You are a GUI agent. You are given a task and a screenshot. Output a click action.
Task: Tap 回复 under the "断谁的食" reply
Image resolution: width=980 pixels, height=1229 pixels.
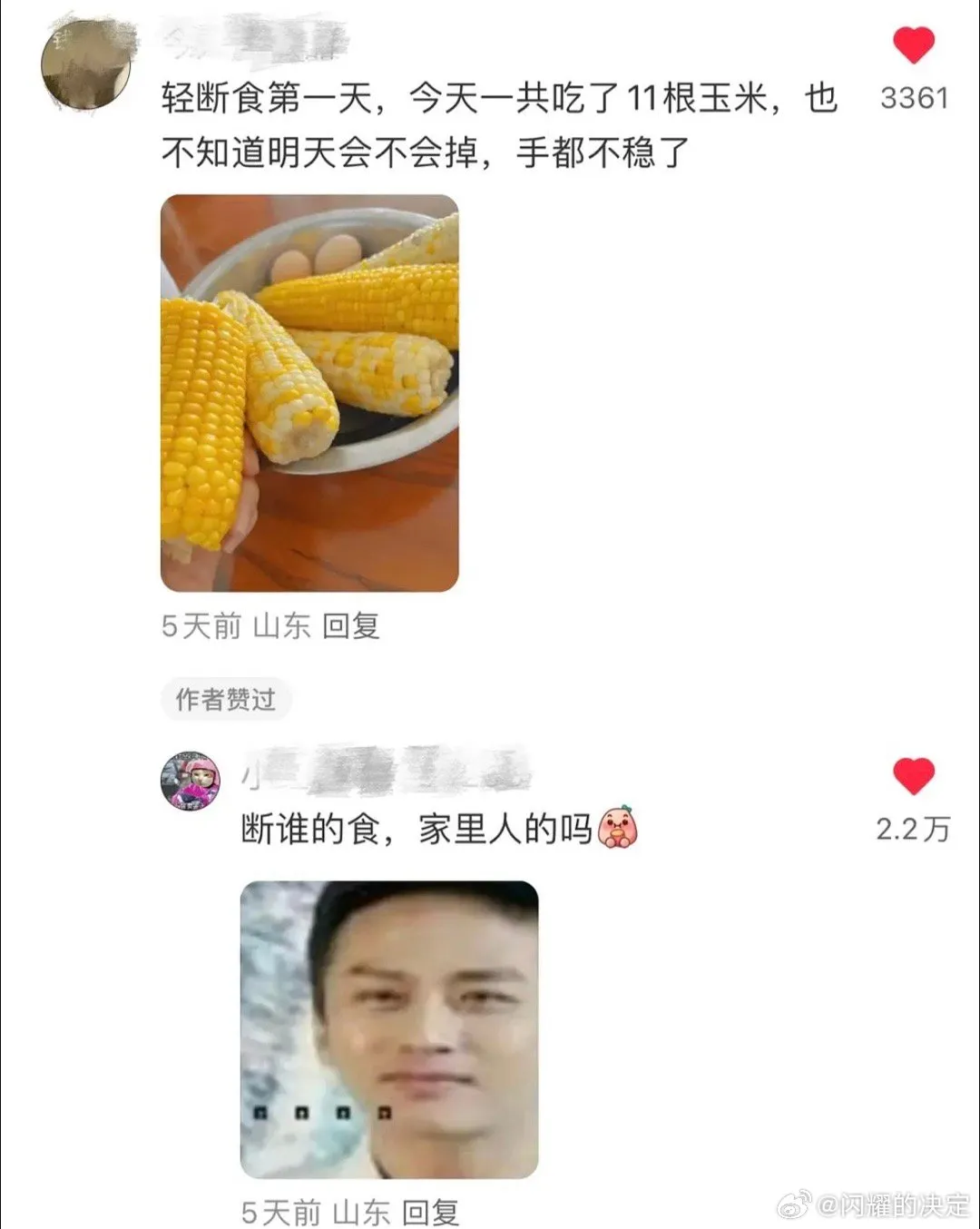(430, 1213)
